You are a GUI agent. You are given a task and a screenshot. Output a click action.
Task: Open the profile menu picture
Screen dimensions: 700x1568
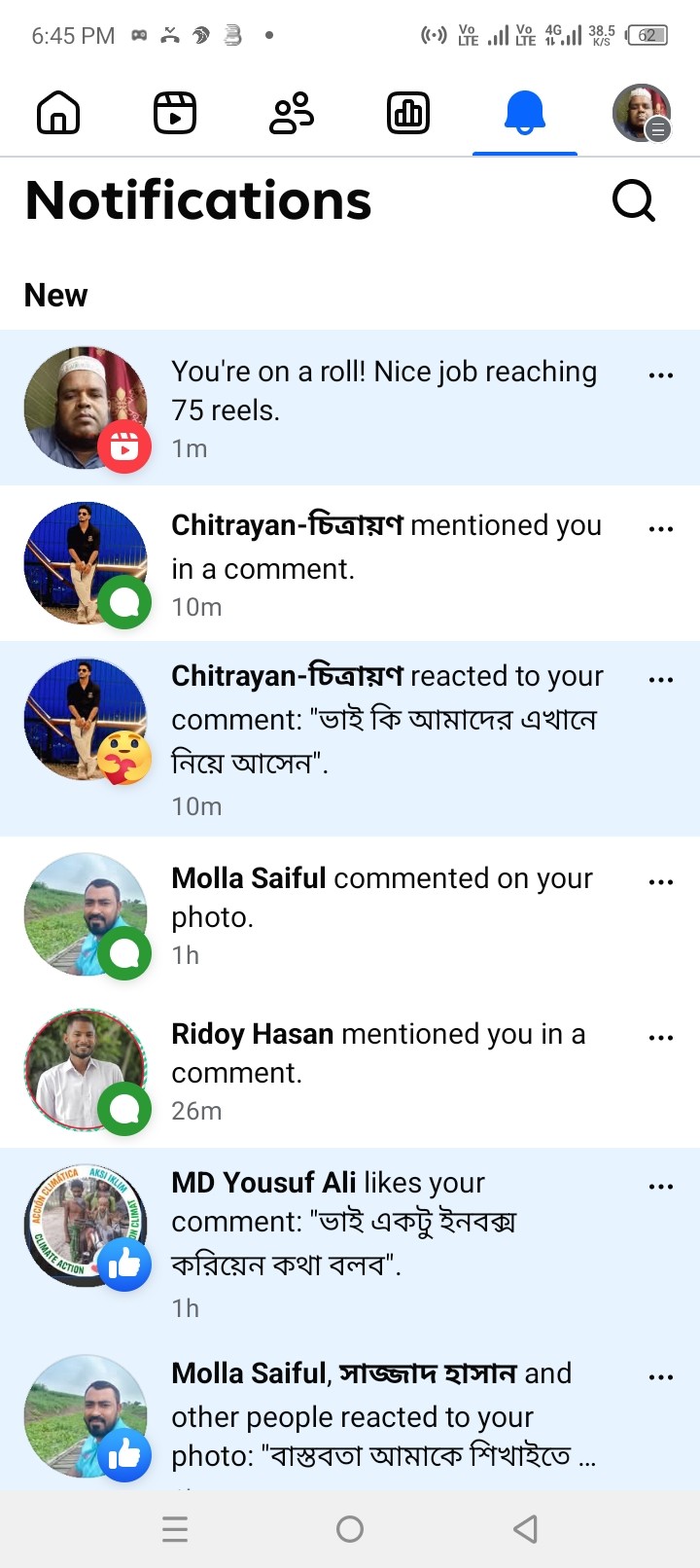[642, 113]
